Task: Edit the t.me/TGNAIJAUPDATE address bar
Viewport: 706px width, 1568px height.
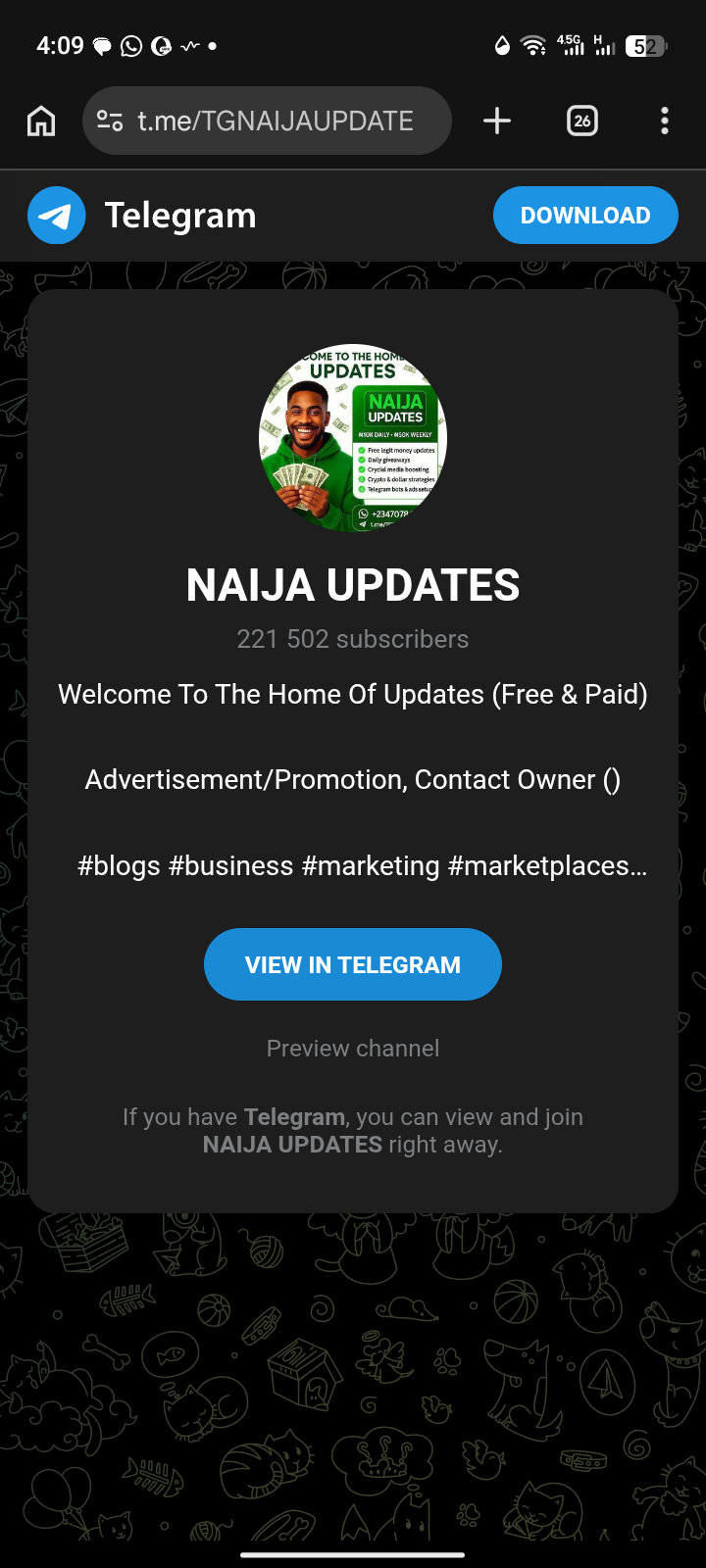Action: click(276, 121)
